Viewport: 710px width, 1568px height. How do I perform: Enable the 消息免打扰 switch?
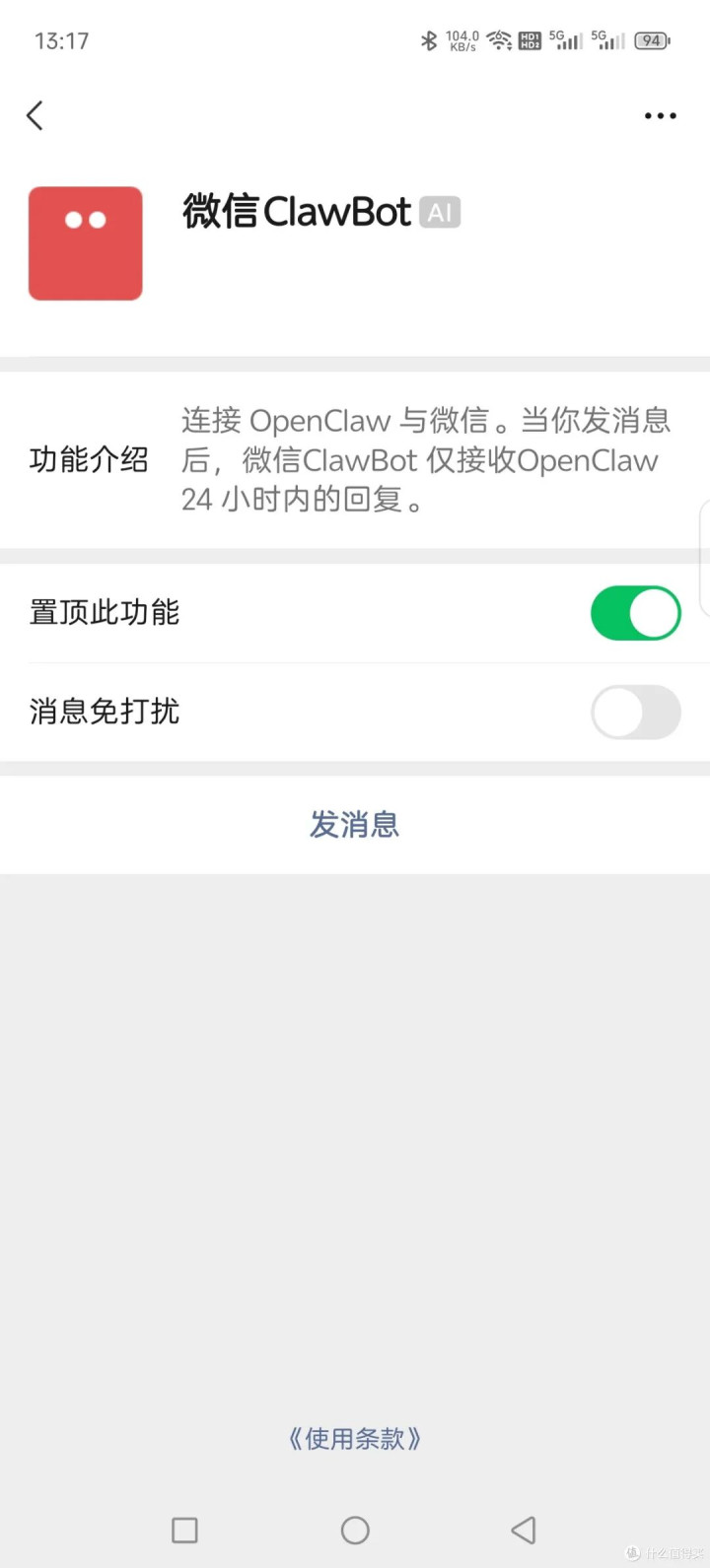pyautogui.click(x=636, y=712)
